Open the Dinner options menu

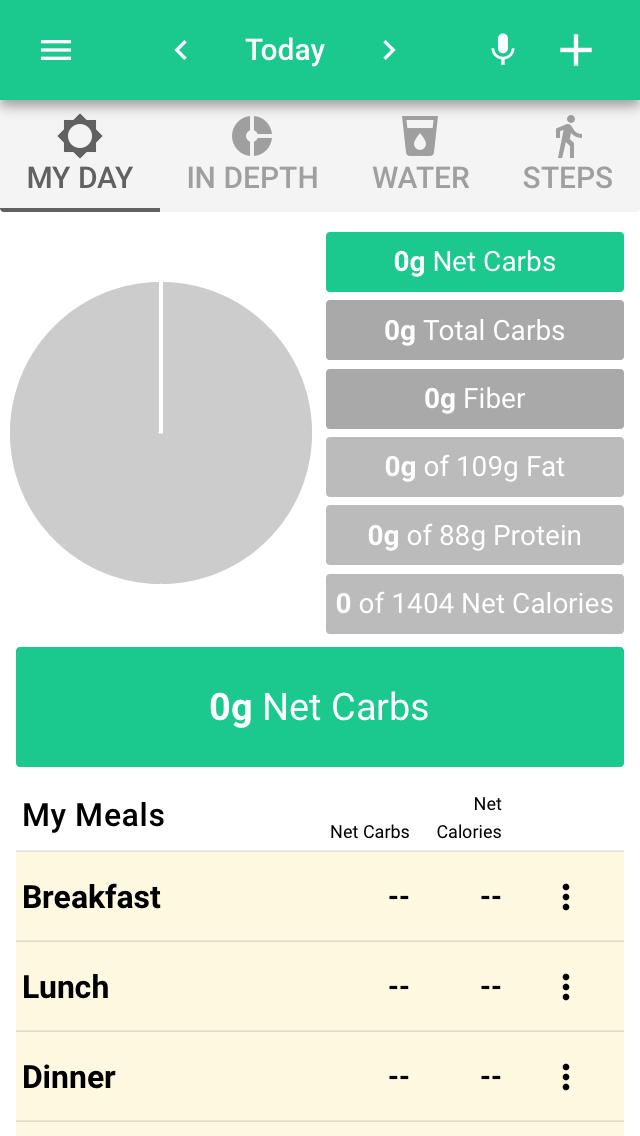[566, 1077]
